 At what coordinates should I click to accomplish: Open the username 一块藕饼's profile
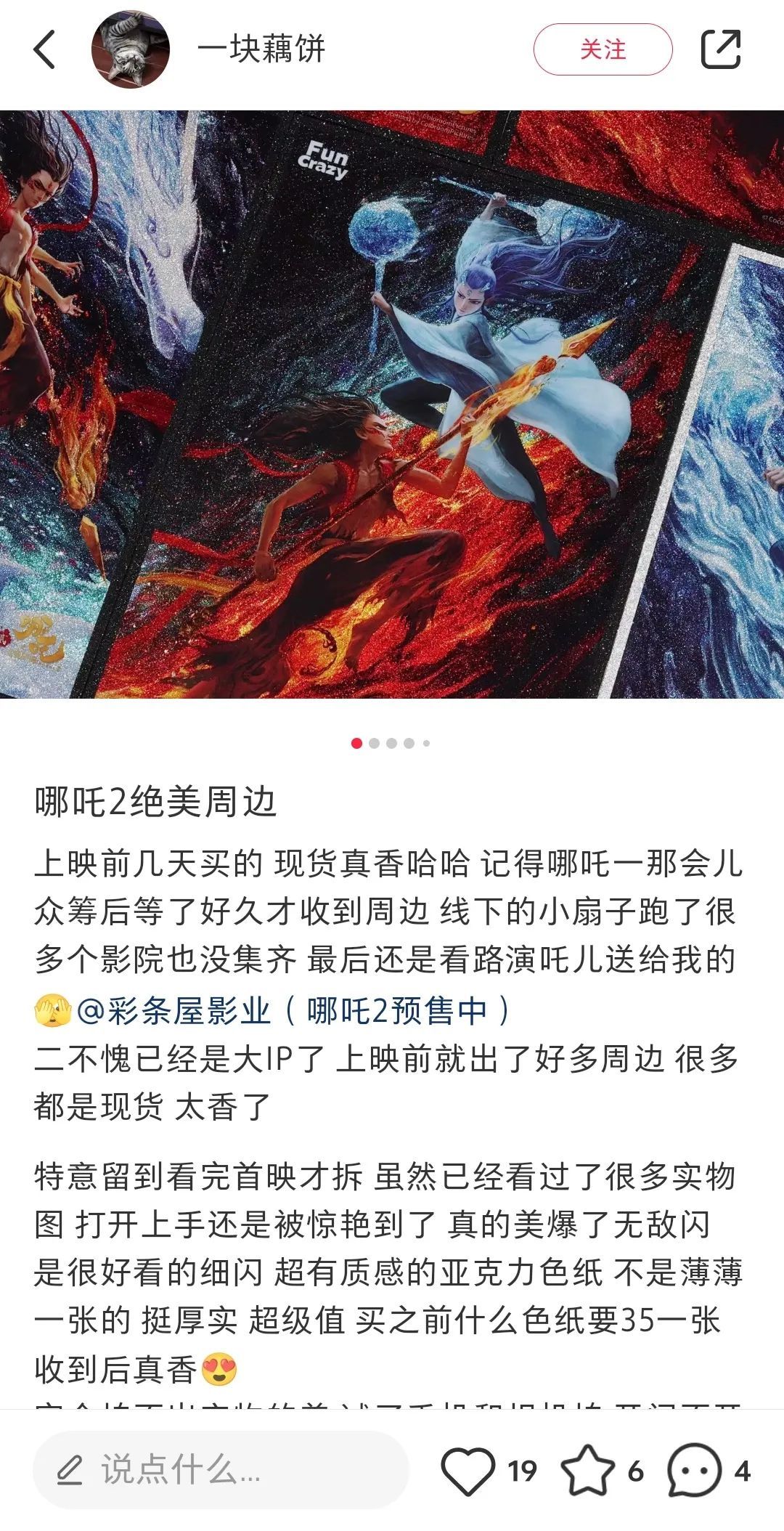[x=261, y=49]
